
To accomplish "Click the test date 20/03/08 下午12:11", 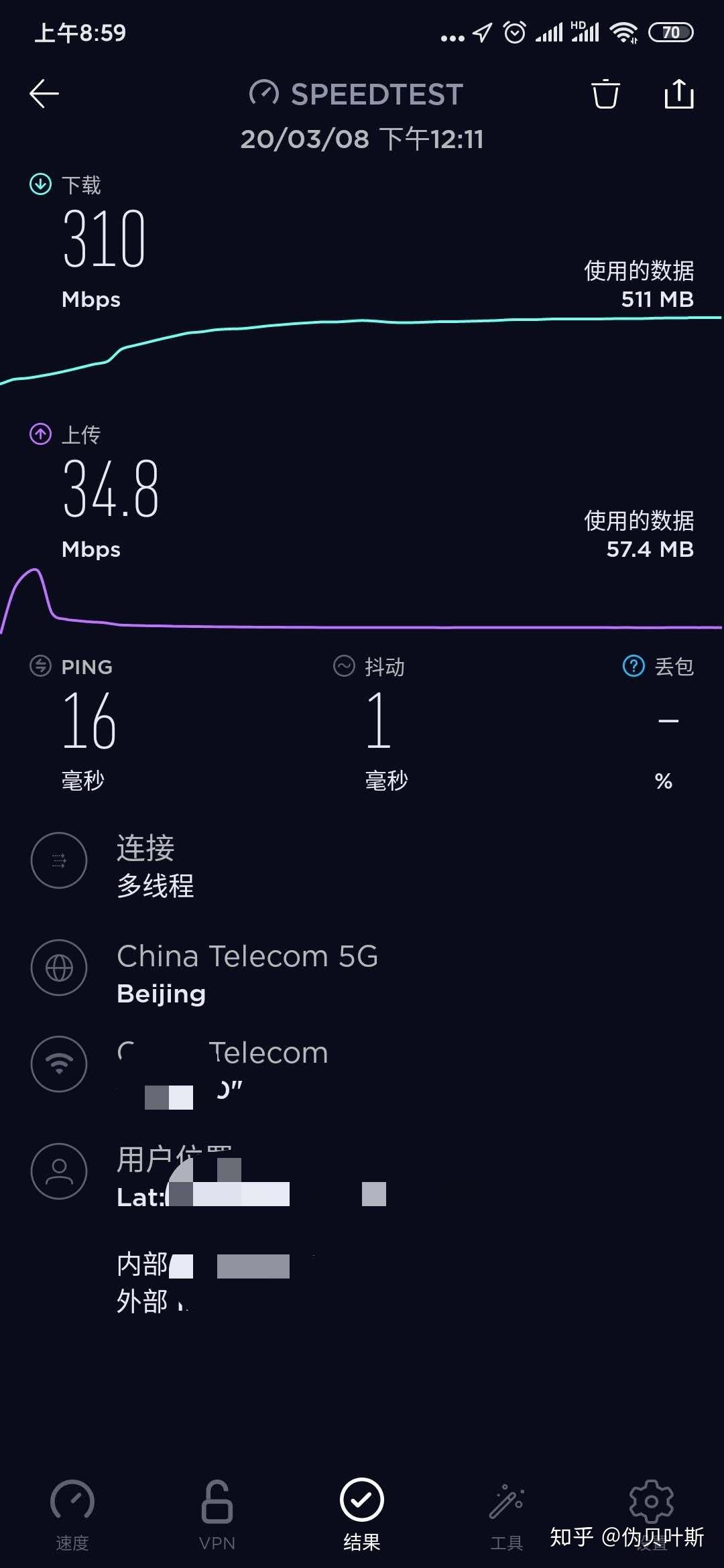I will 362,139.
